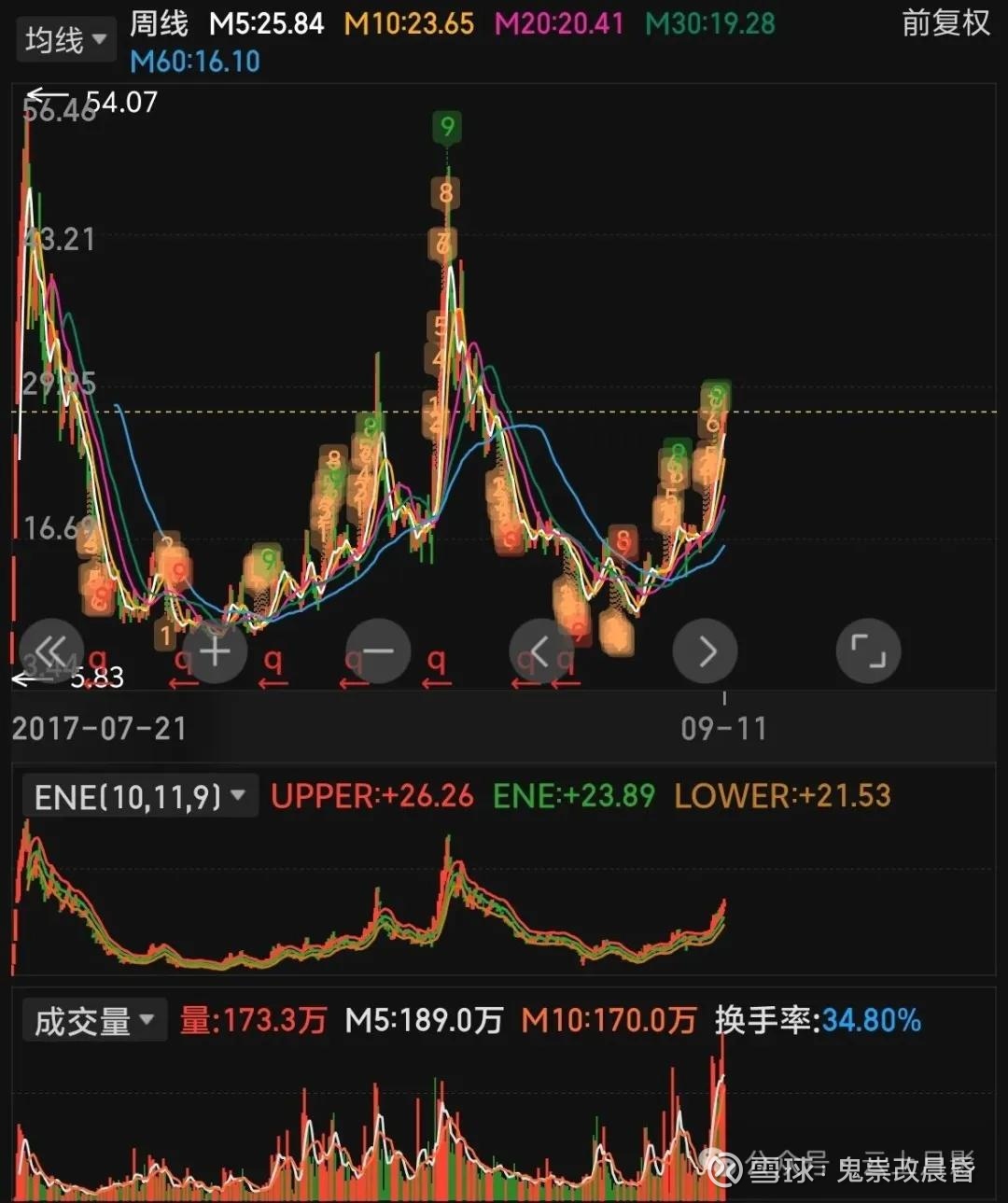Move chart right with the right arrow
Viewport: 1008px width, 1203px height.
pyautogui.click(x=706, y=650)
